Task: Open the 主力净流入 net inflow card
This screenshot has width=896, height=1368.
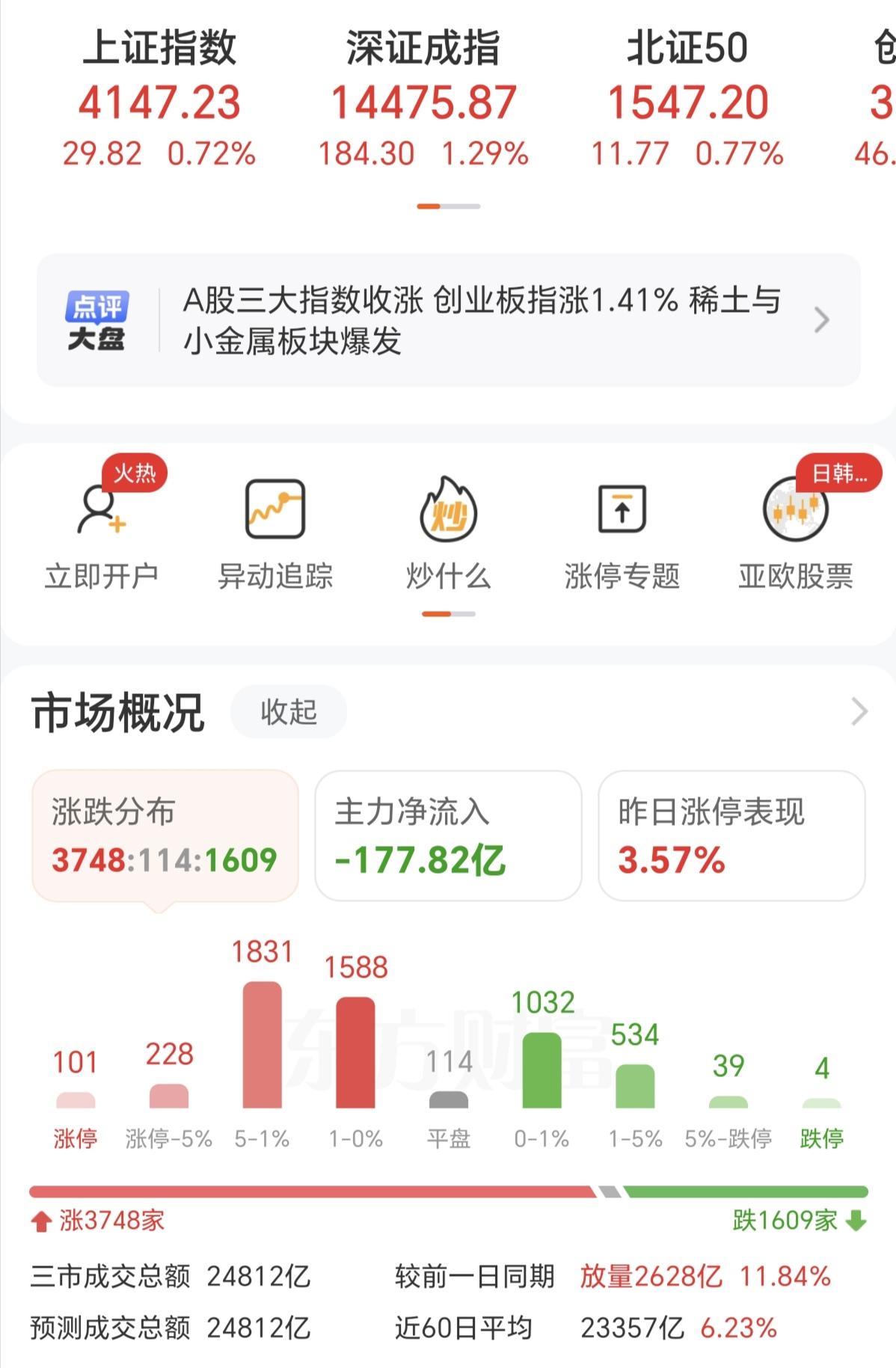Action: tap(447, 834)
